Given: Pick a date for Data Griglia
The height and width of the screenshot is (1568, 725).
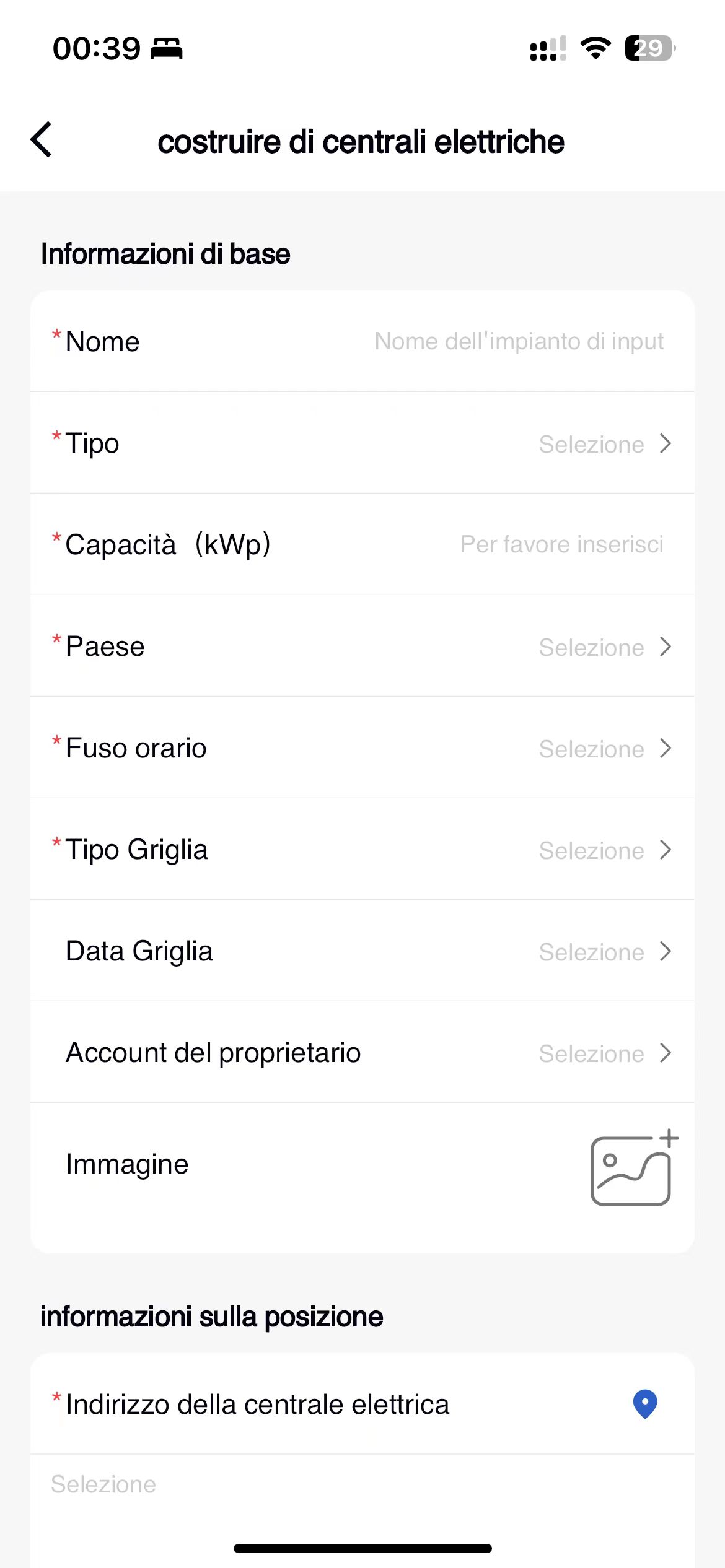Looking at the screenshot, I should (x=362, y=951).
